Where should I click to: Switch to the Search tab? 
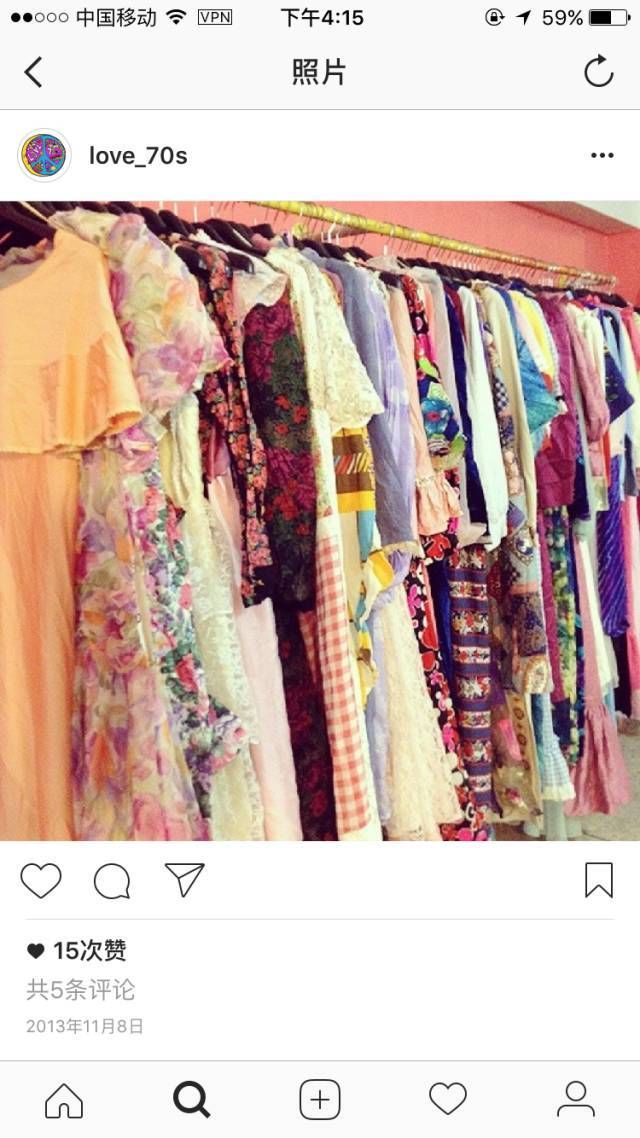(x=191, y=1100)
